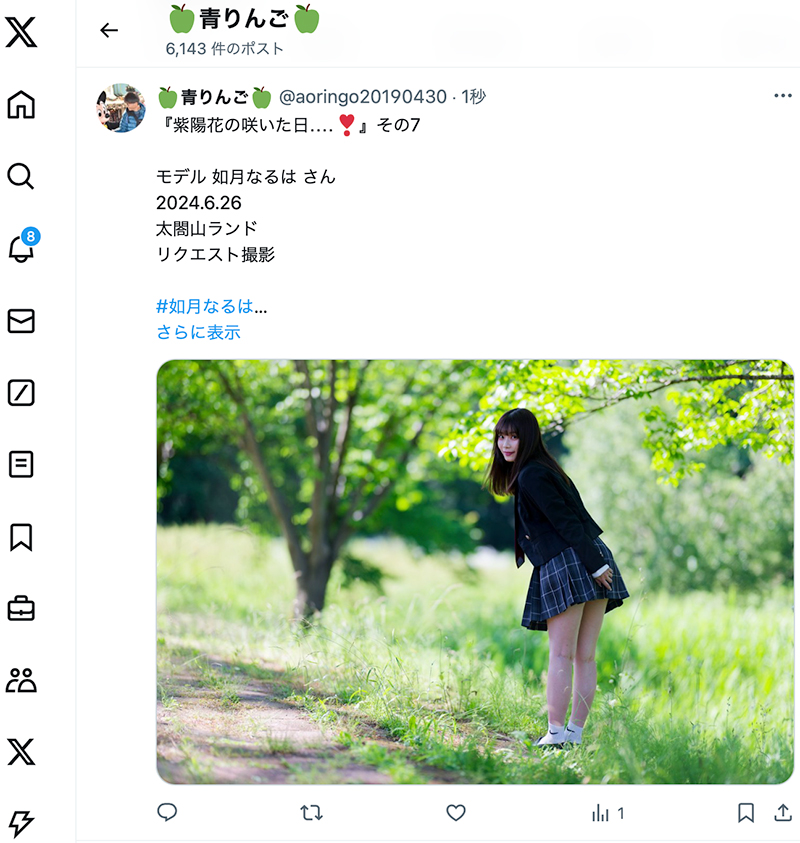The image size is (800, 843).
Task: Open the search and explore page
Action: 21,177
